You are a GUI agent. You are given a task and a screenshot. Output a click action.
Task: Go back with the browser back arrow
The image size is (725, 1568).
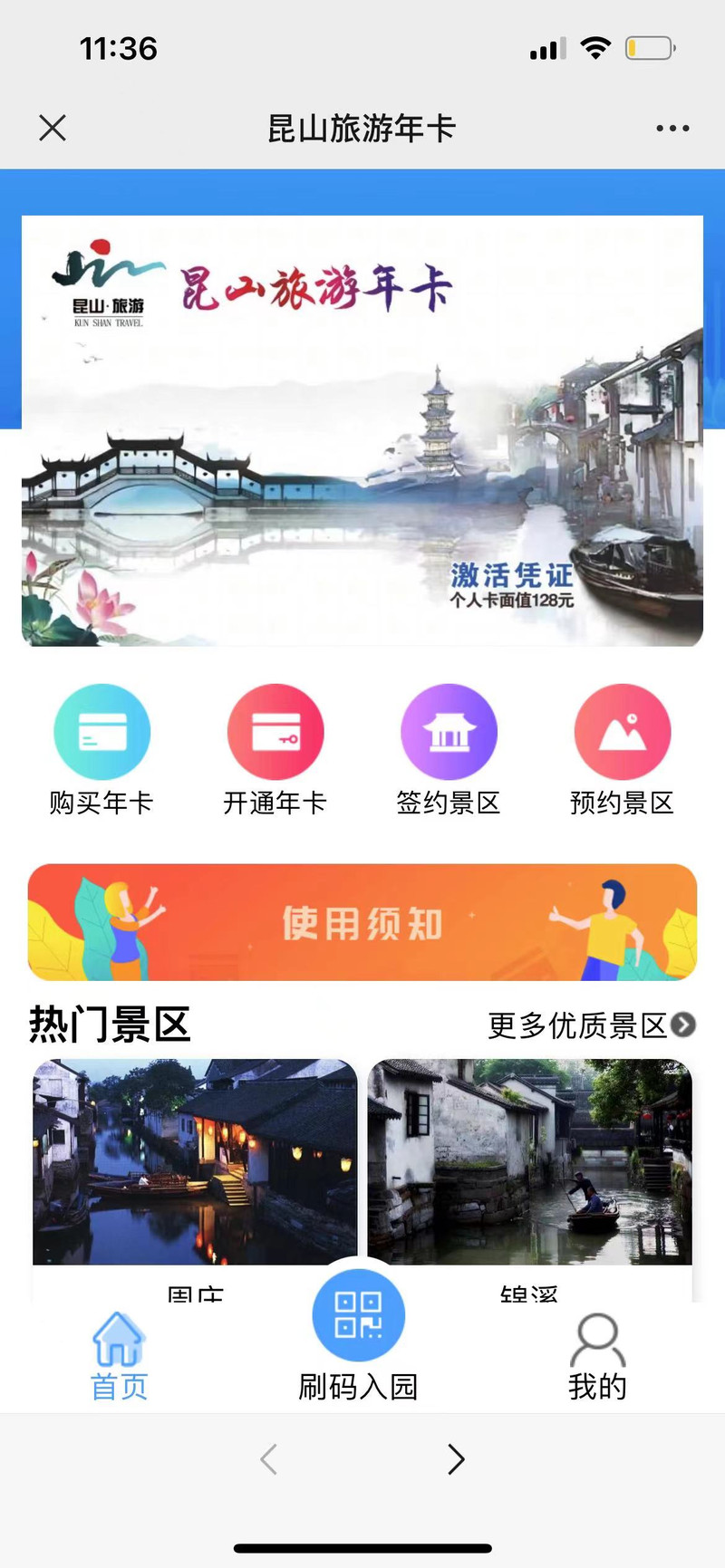coord(268,1459)
